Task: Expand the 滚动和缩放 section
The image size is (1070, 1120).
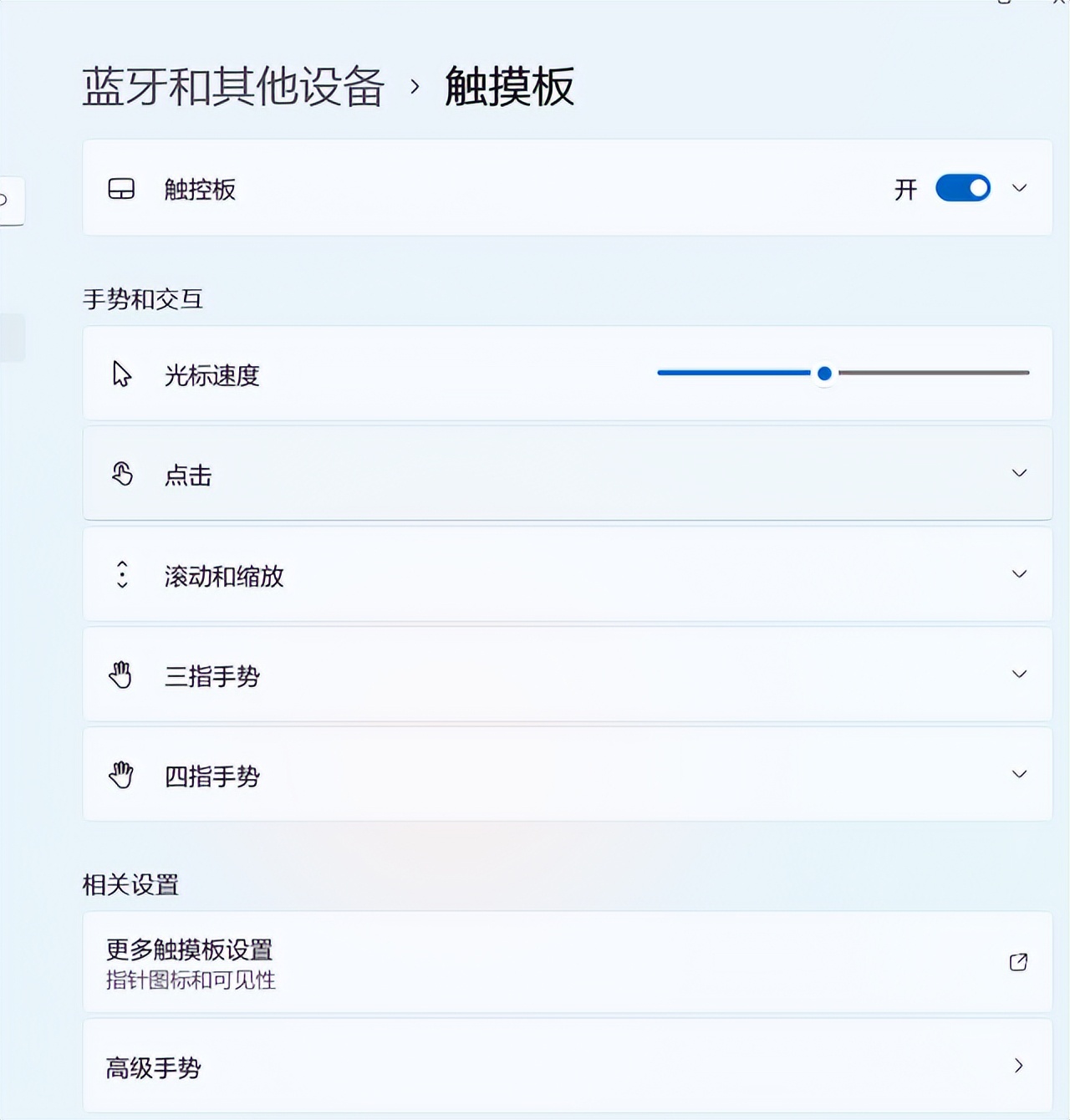Action: [x=1019, y=574]
